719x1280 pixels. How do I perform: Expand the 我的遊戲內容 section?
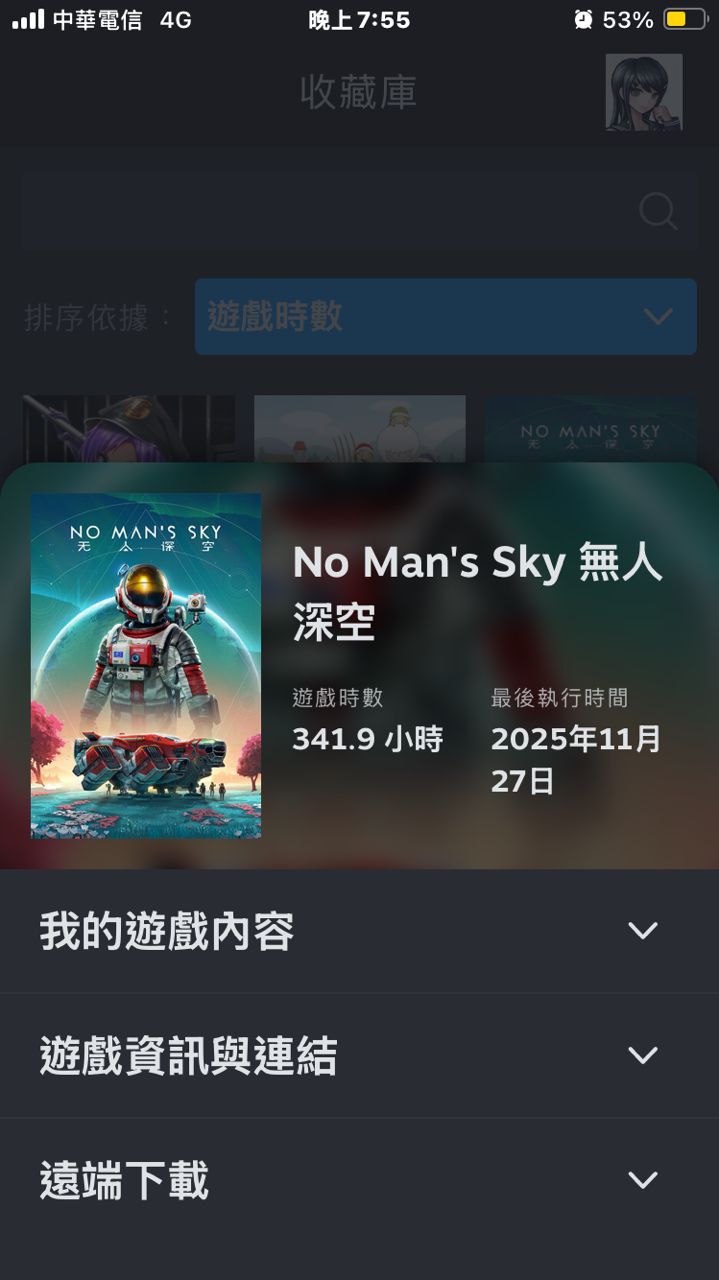359,931
